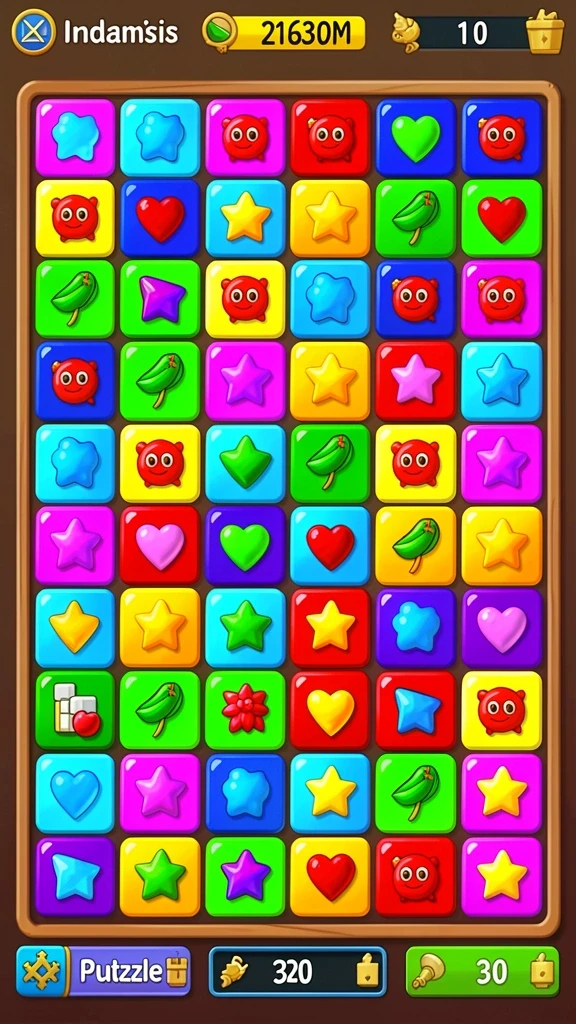Tap the purple star on green tile

[x=245, y=876]
